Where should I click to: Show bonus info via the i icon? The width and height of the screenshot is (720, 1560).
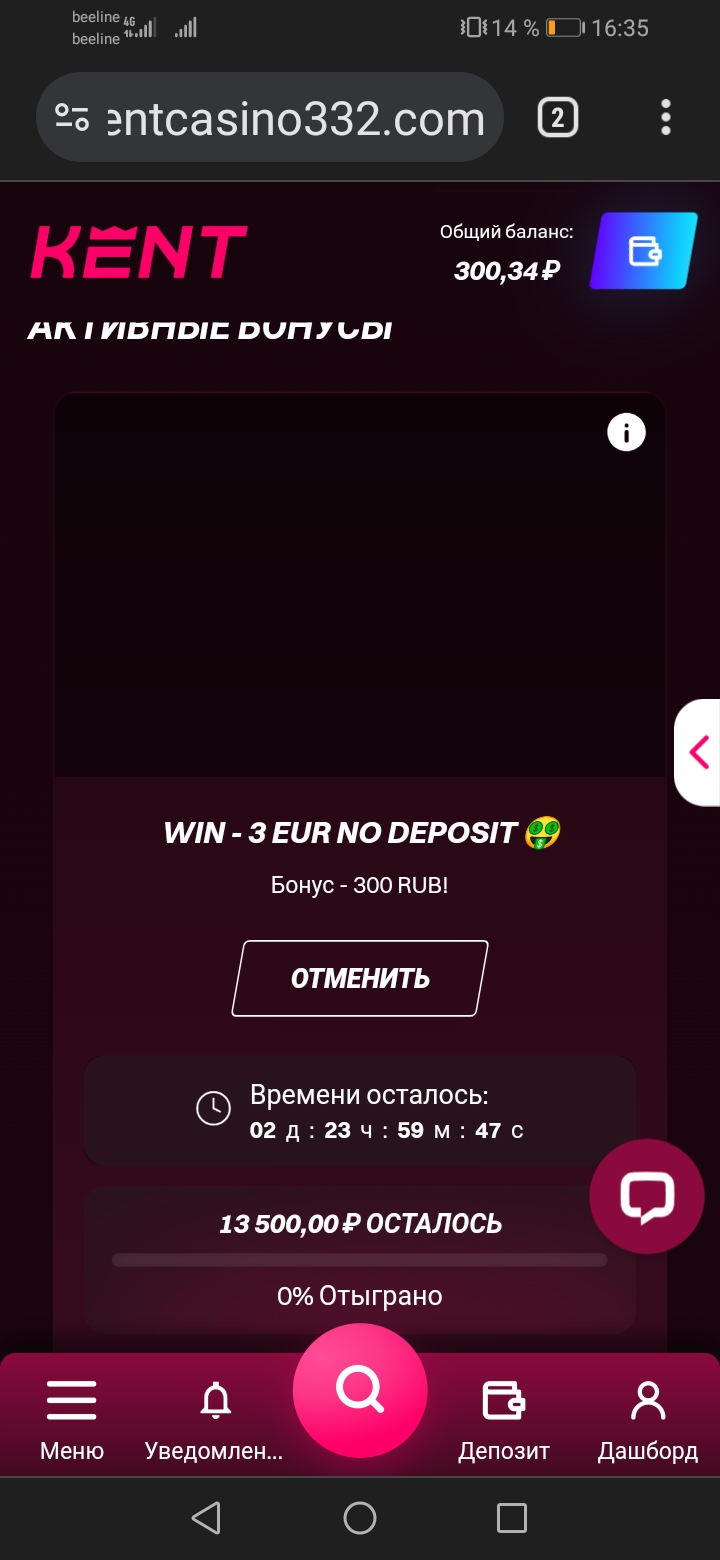click(x=627, y=432)
